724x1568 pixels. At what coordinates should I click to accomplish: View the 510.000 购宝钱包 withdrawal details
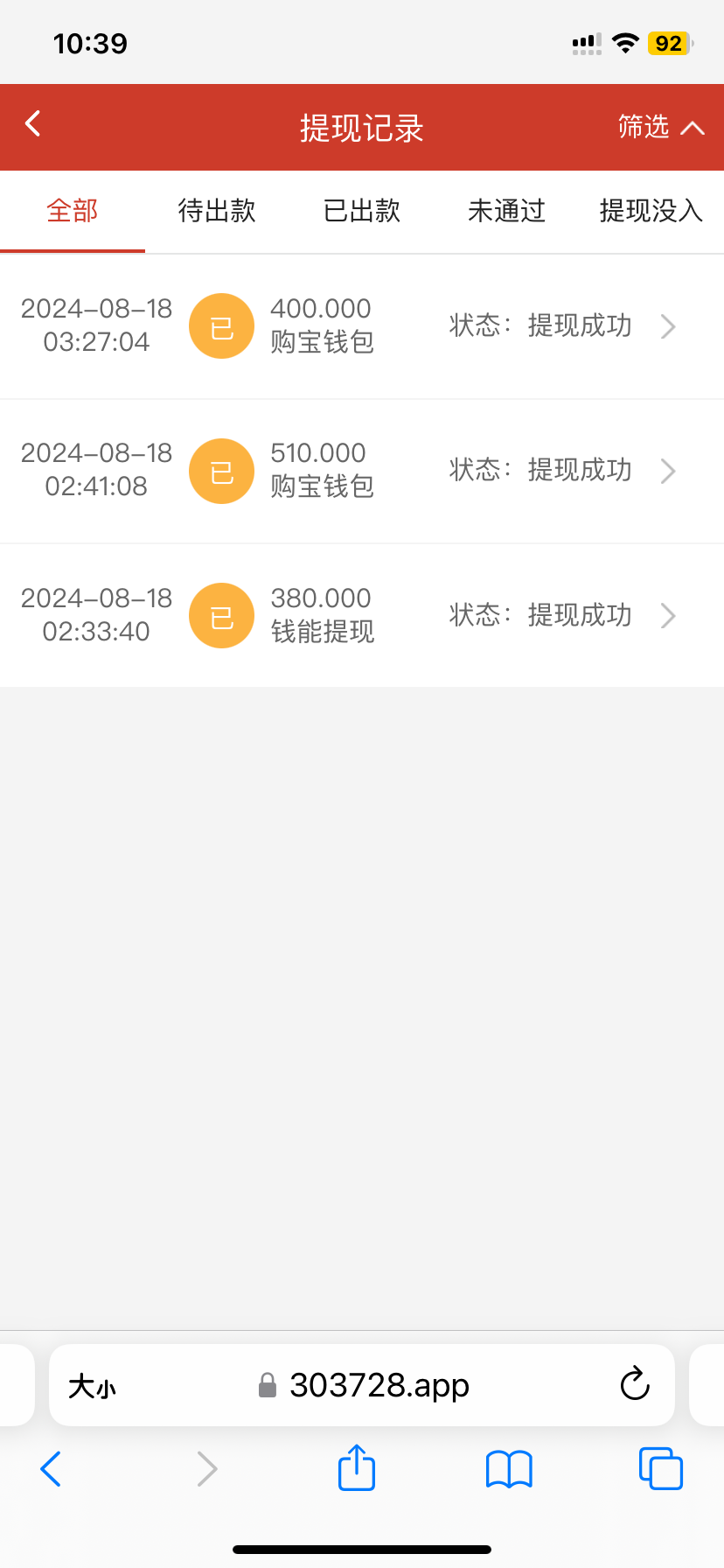pos(362,471)
